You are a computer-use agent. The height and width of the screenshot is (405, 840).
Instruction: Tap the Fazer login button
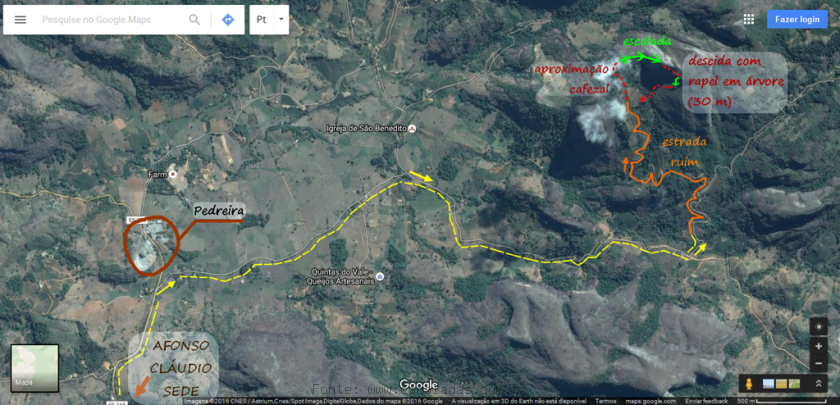click(x=797, y=19)
